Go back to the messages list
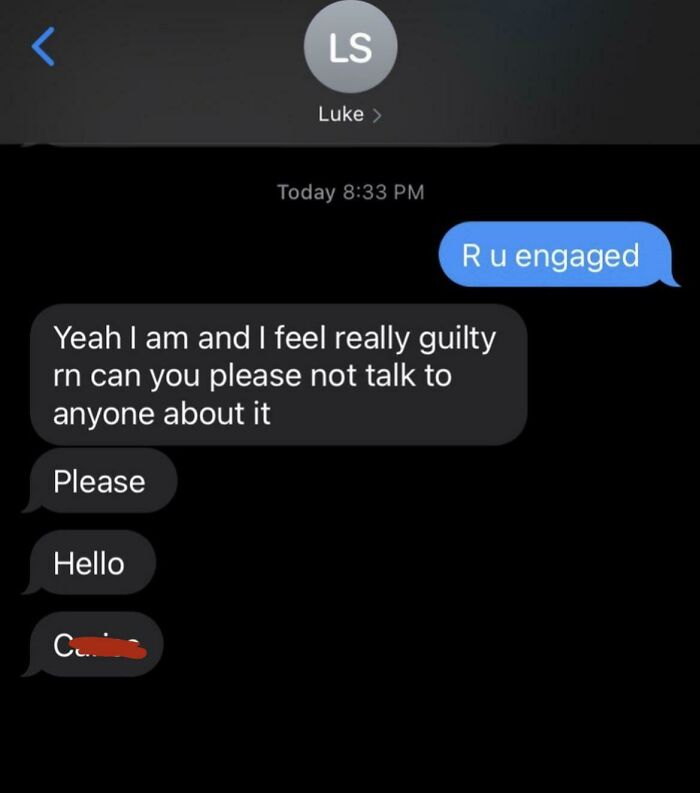Screen dimensions: 700x793 (x=42, y=47)
